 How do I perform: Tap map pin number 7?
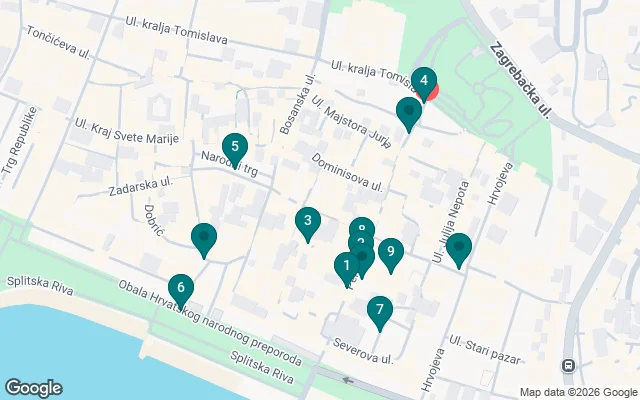tap(379, 310)
